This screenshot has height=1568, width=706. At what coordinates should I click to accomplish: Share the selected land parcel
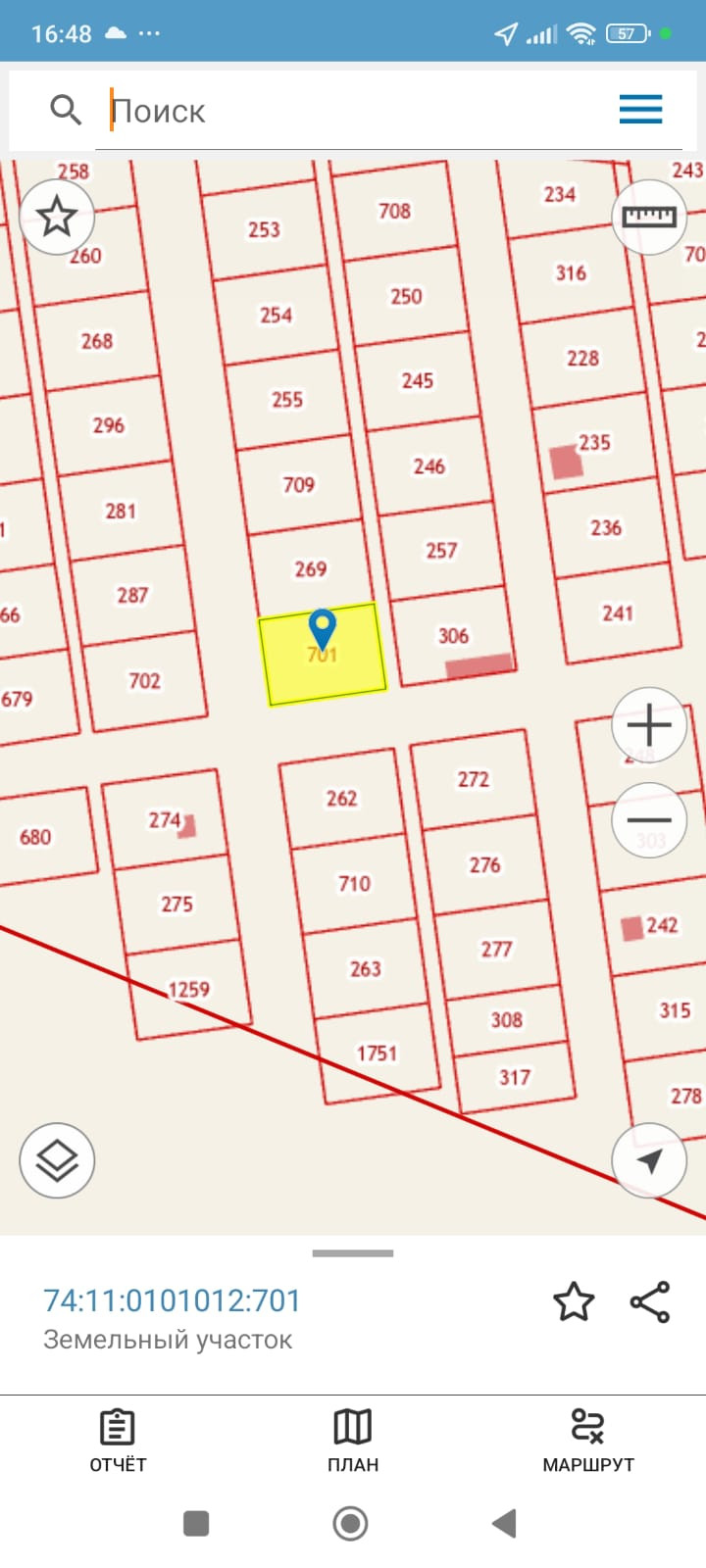649,1301
